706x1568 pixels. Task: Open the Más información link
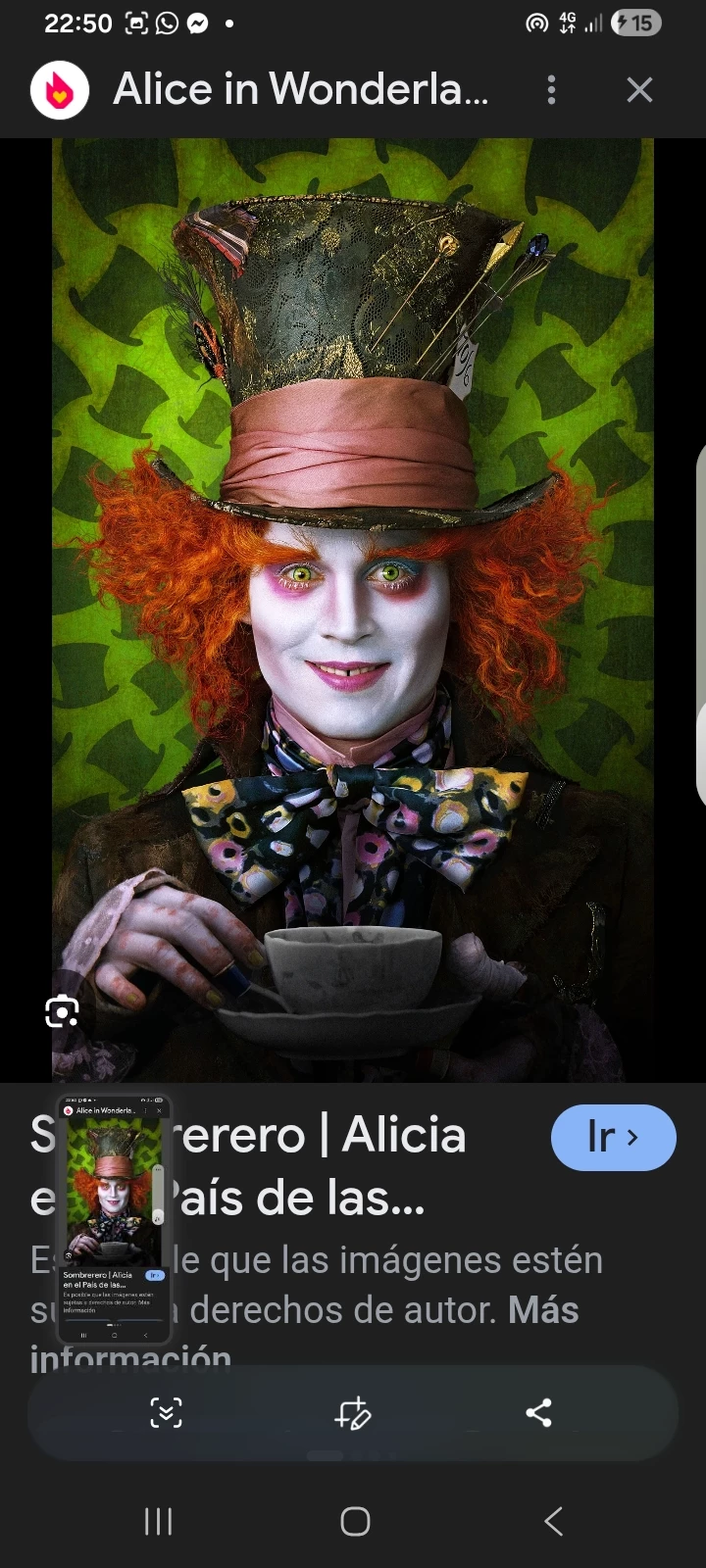[543, 1310]
